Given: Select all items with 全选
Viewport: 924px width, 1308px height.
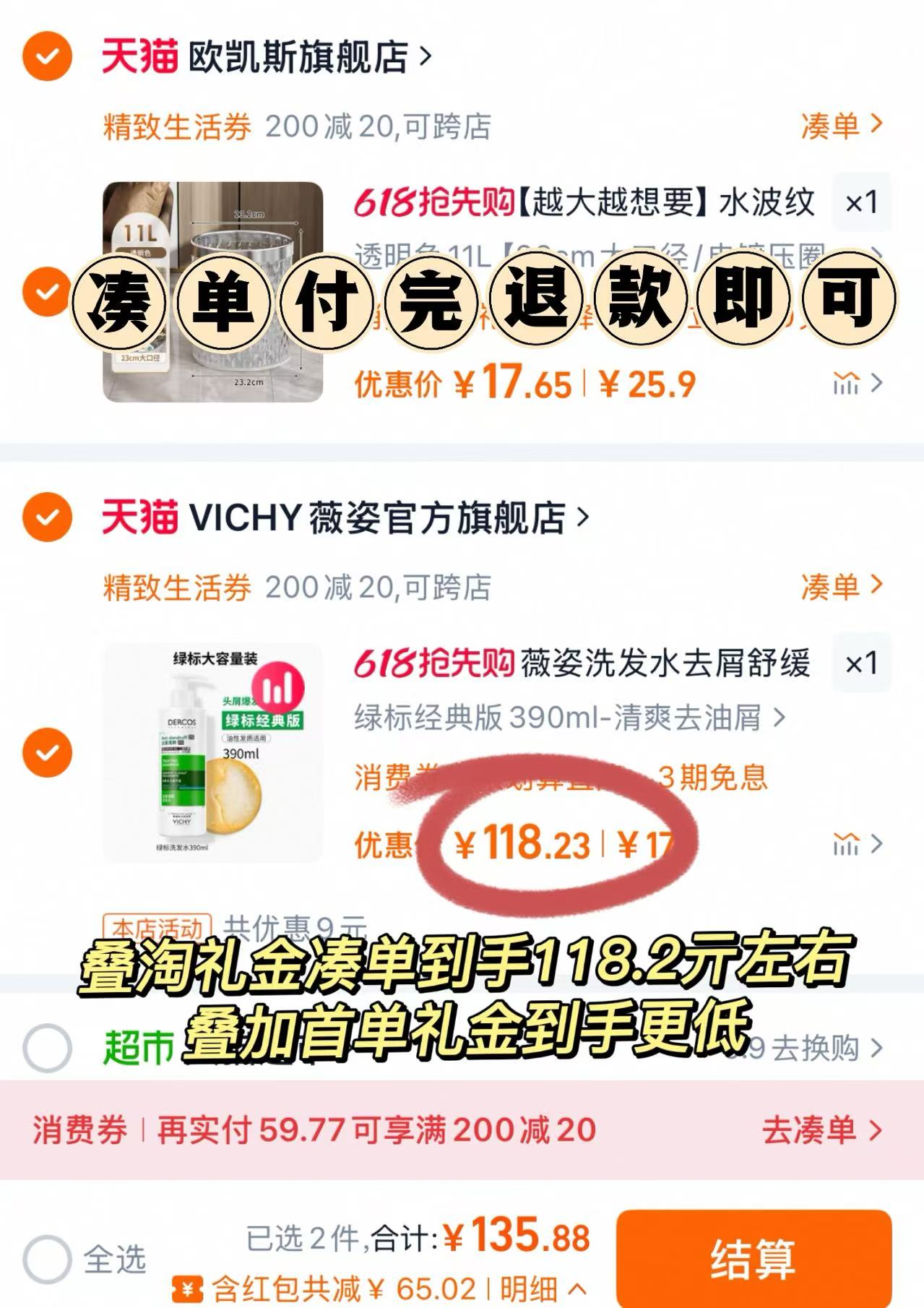Looking at the screenshot, I should (47, 1259).
